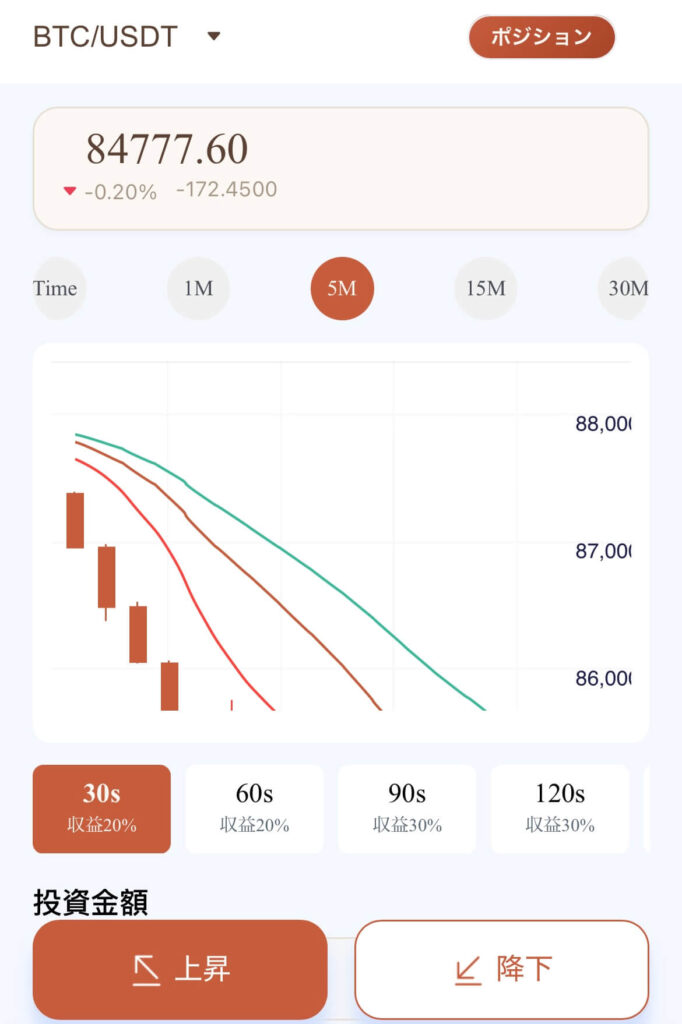This screenshot has height=1024, width=682.
Task: Select the 120s duration option
Action: click(560, 808)
